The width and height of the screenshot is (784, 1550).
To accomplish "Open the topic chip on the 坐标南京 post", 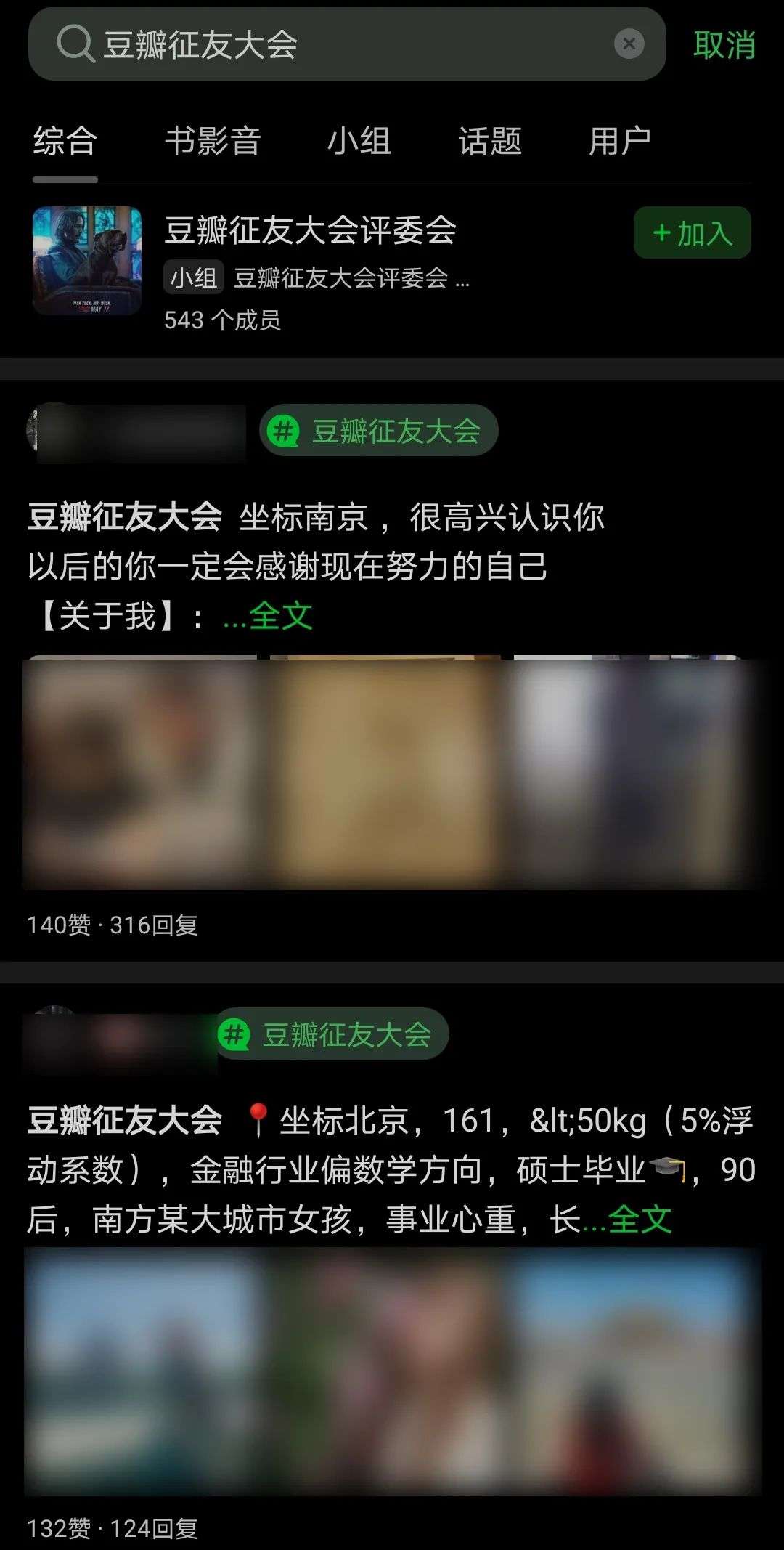I will pyautogui.click(x=379, y=431).
